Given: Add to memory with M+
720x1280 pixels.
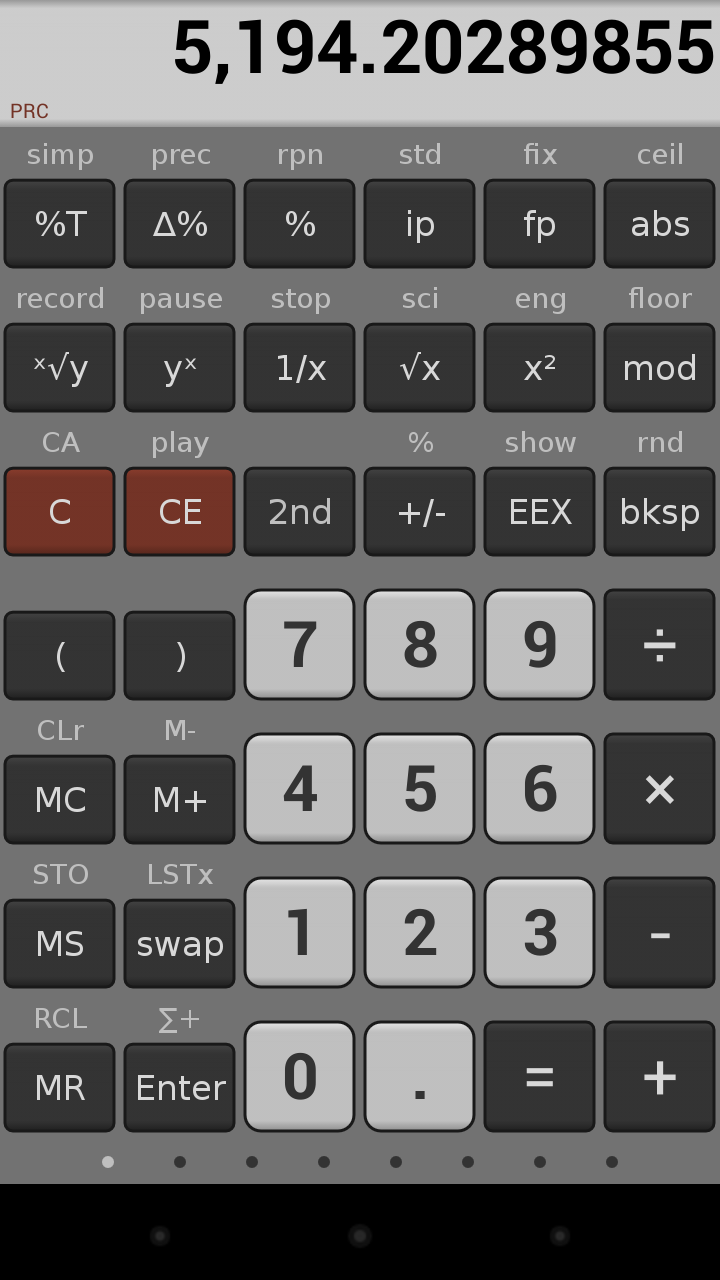Looking at the screenshot, I should (x=180, y=799).
